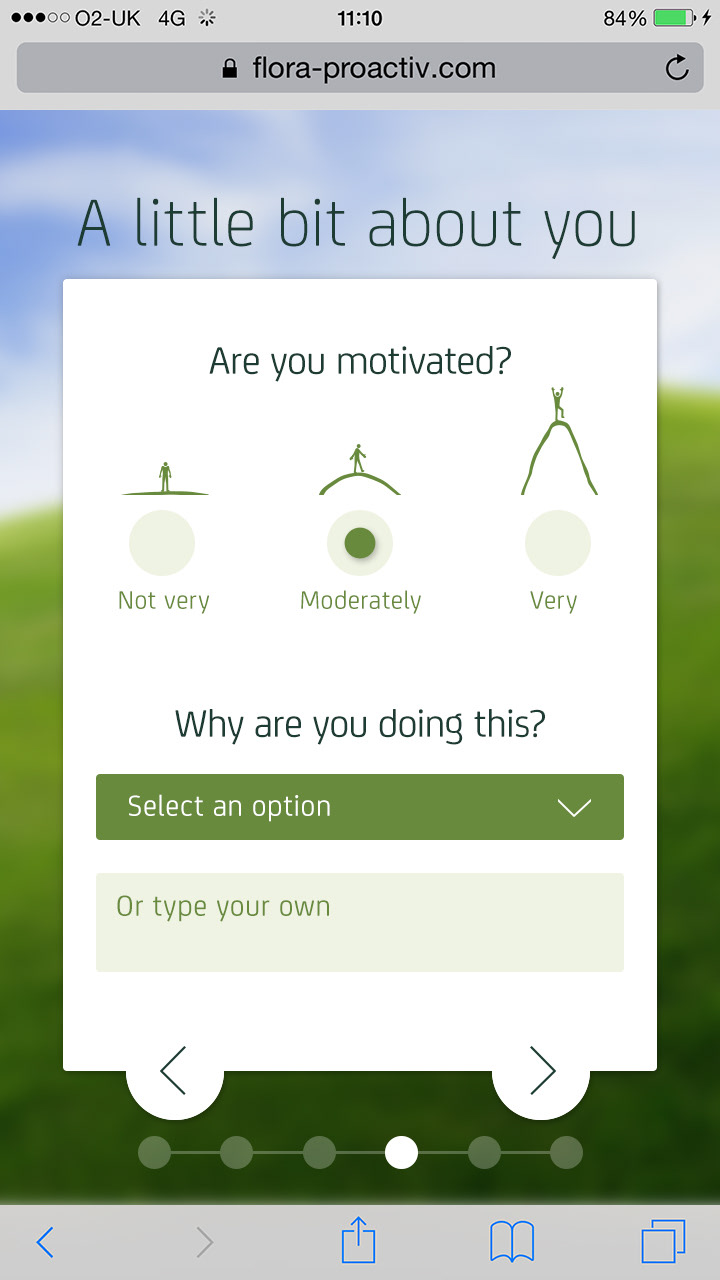Open Safari bookmarks
720x1280 pixels.
pyautogui.click(x=511, y=1242)
